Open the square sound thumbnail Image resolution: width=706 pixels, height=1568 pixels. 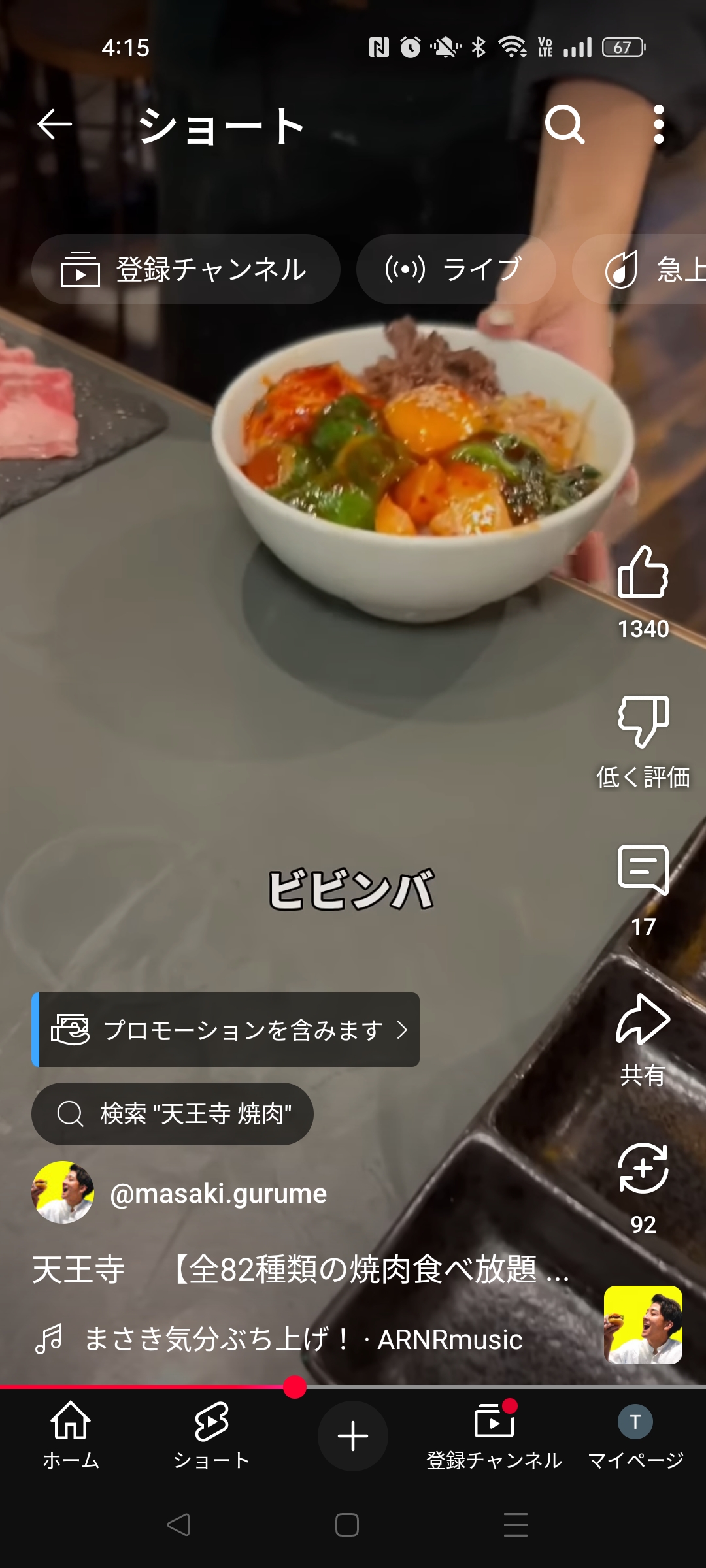643,1325
